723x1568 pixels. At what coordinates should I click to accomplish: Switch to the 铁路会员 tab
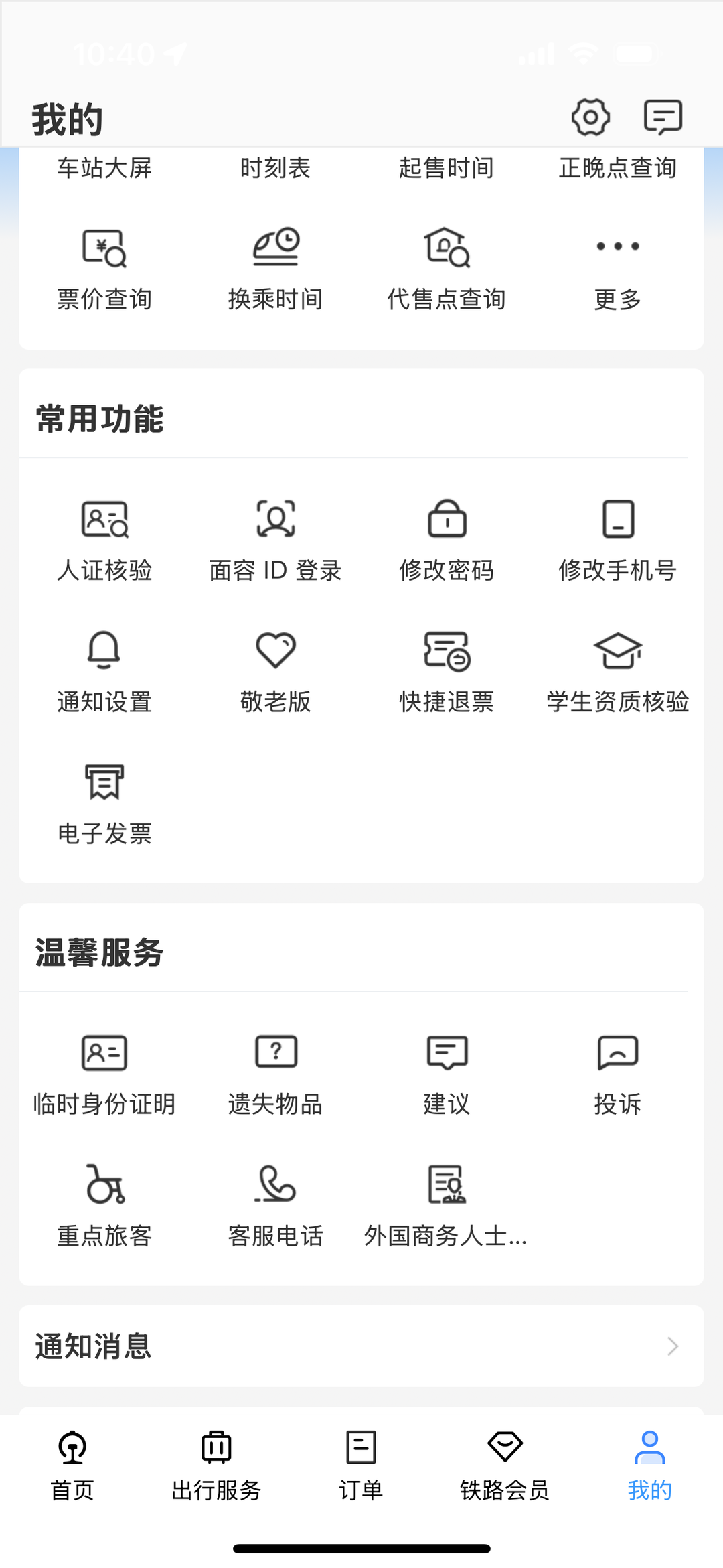(505, 1464)
